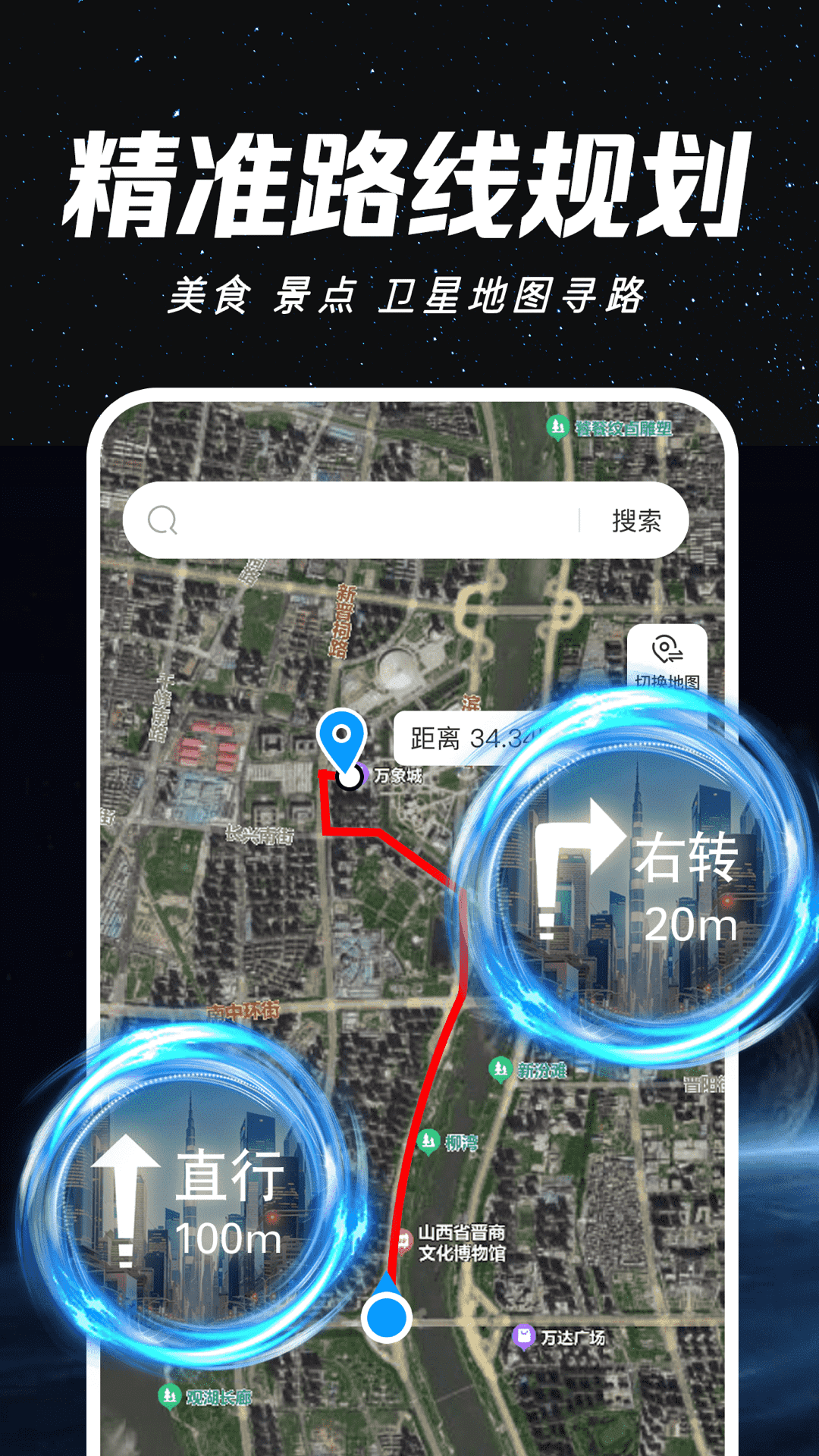
Task: Click the magnifier icon in the search bar
Action: click(162, 519)
